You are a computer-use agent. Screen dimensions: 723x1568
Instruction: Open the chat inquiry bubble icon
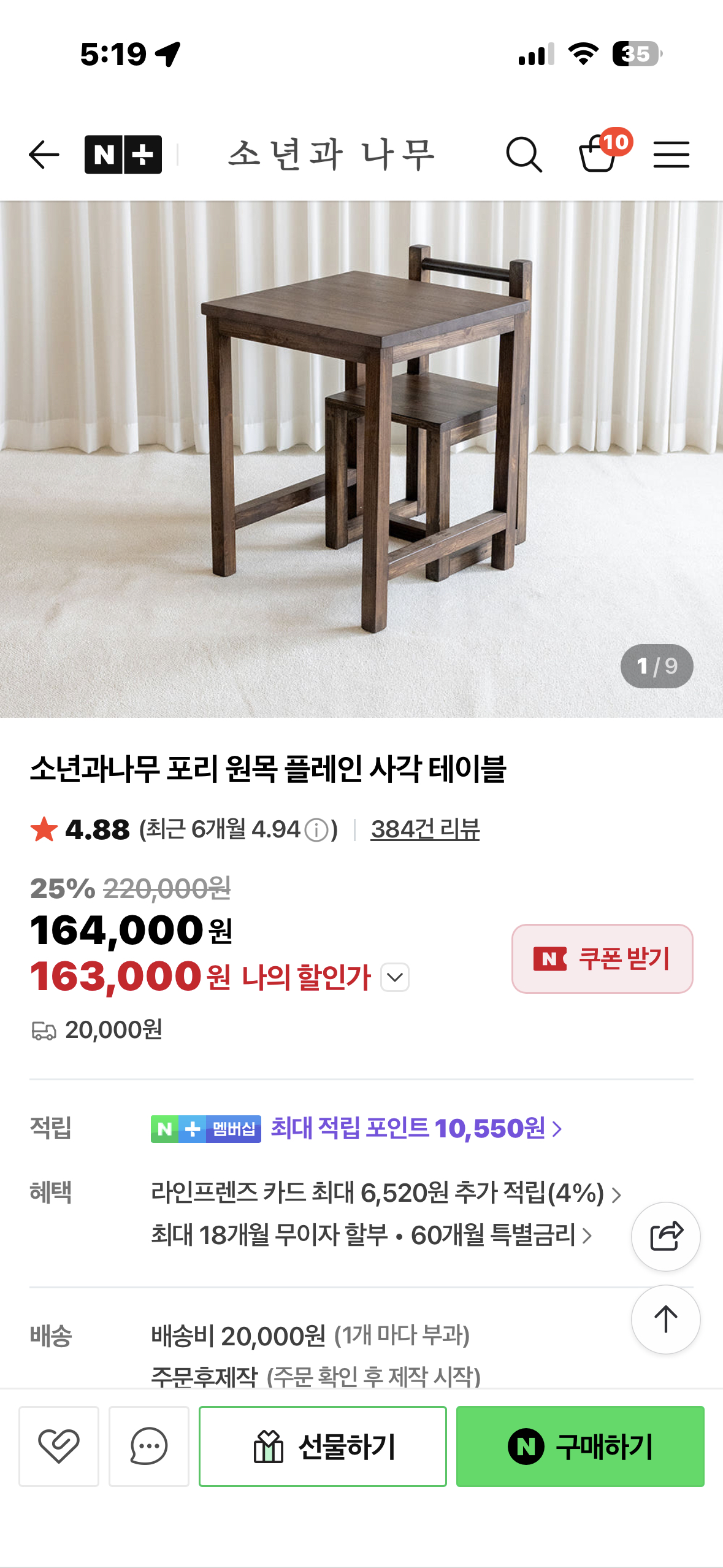point(149,1446)
